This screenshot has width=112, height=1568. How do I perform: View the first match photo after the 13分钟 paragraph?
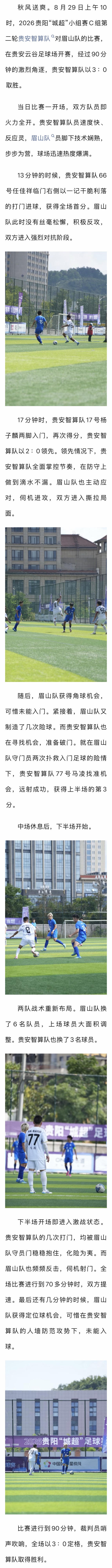56,329
